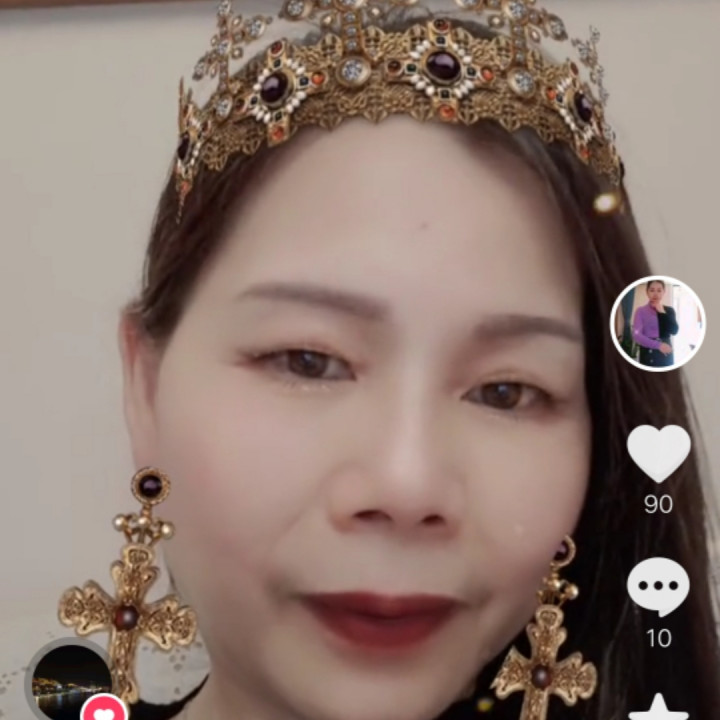Open the round thumbnail with heart badge

click(x=72, y=680)
